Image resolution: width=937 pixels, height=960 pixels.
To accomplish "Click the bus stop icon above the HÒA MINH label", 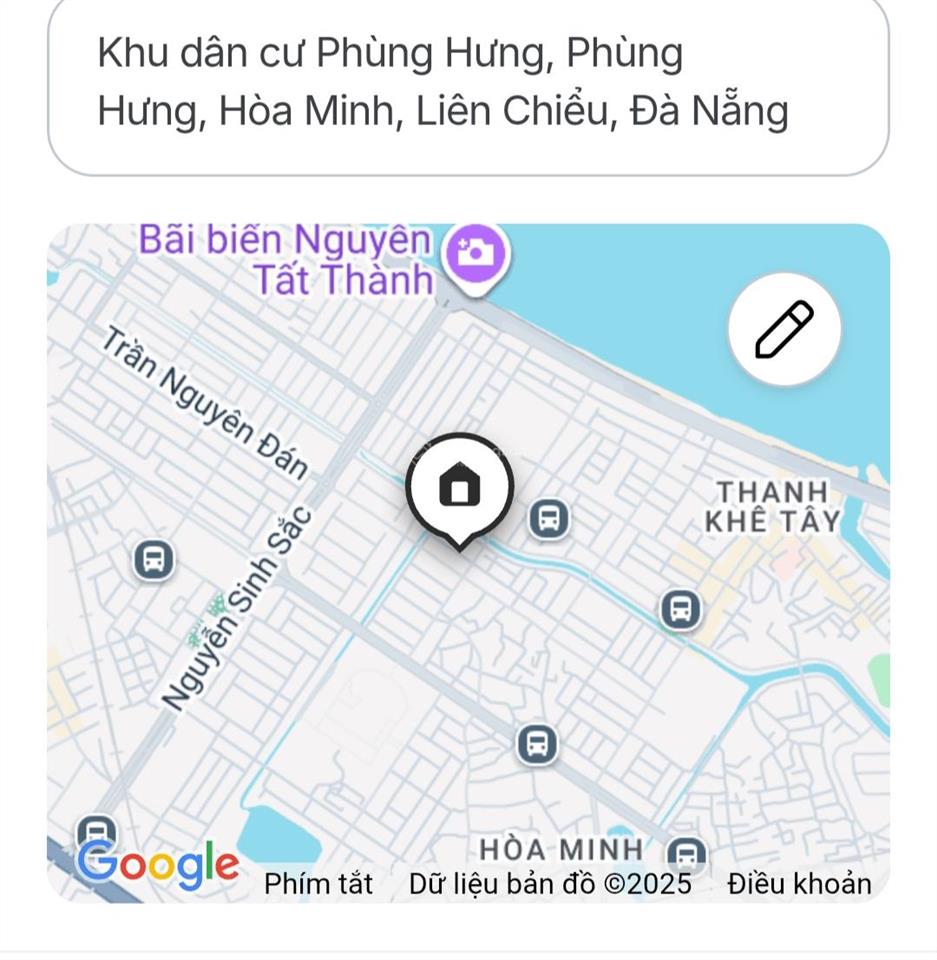I will (x=537, y=744).
